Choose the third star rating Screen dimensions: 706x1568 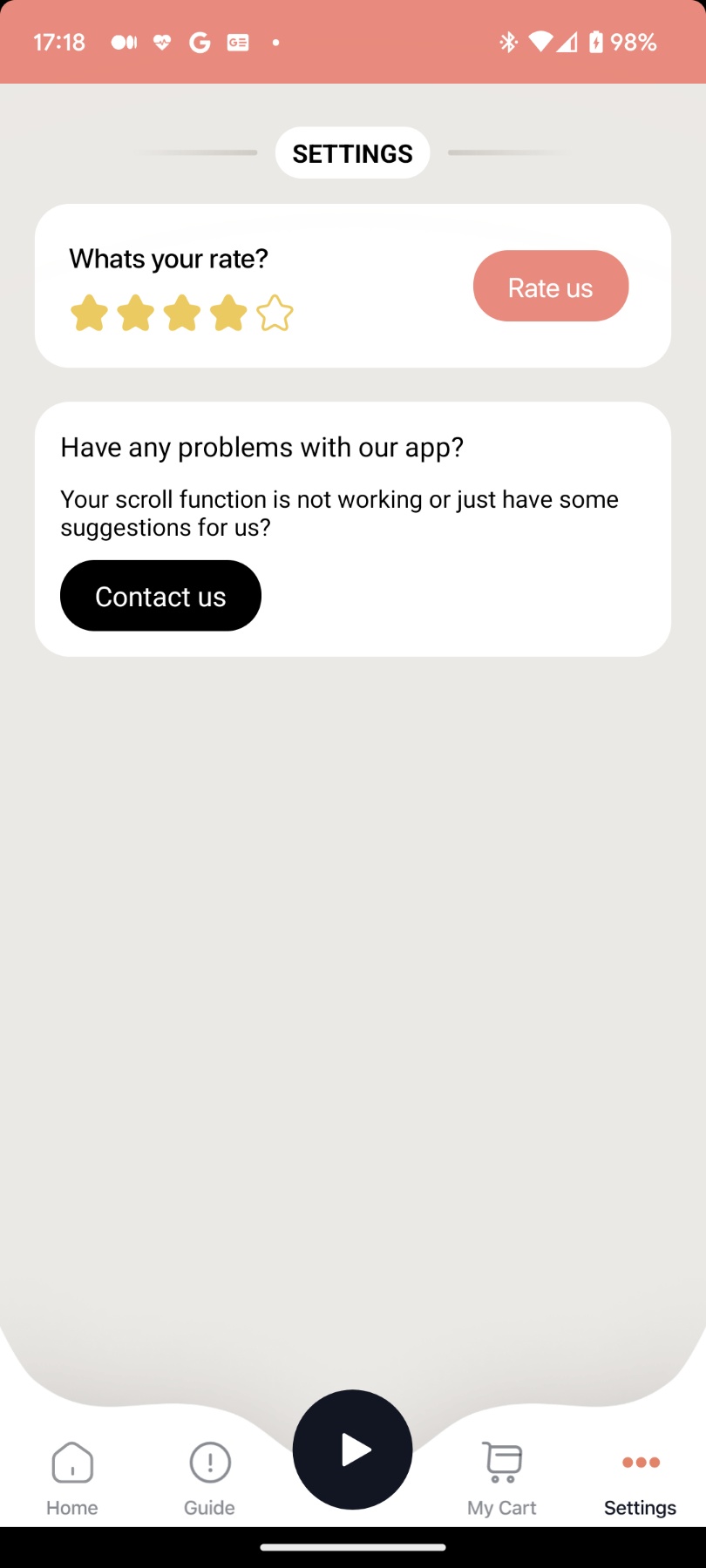point(181,313)
